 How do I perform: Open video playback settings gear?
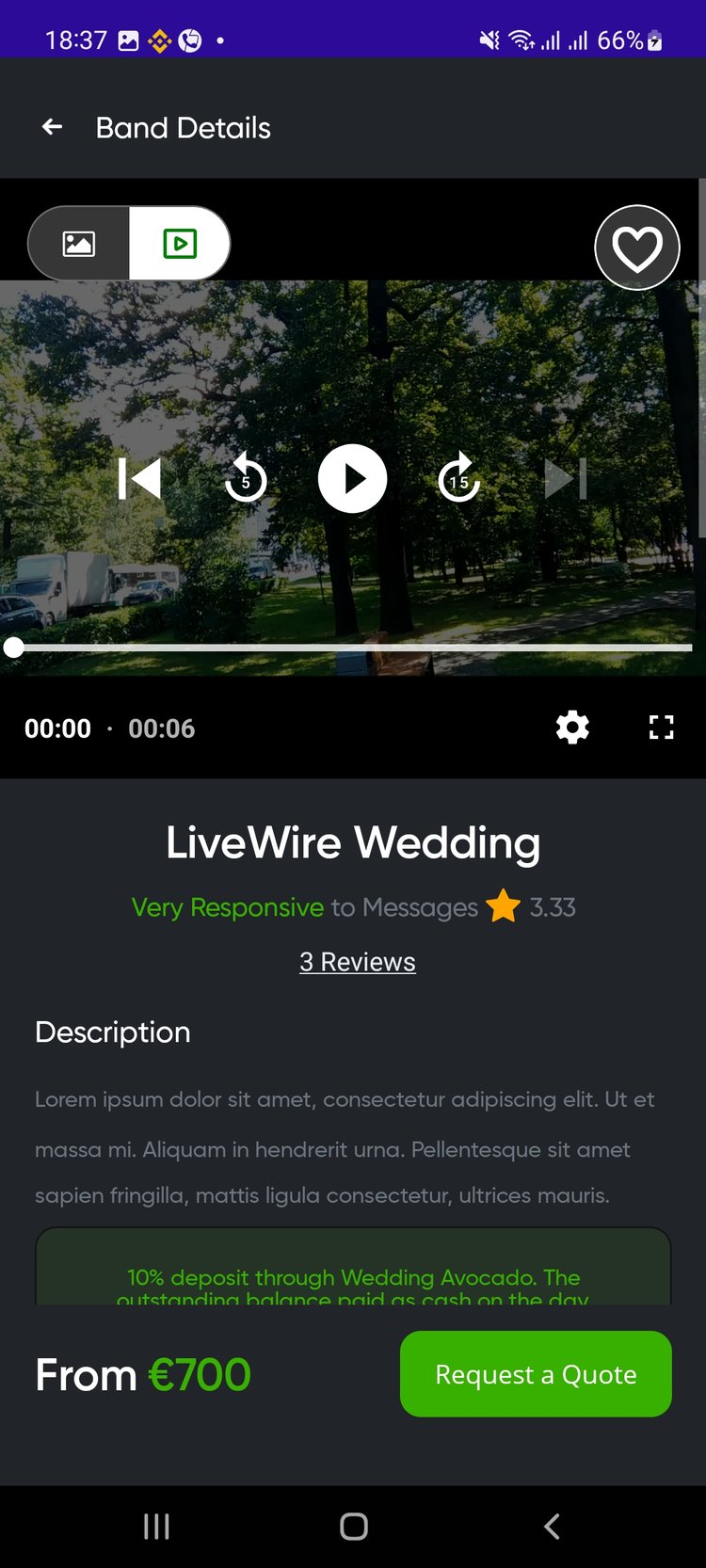pos(572,728)
